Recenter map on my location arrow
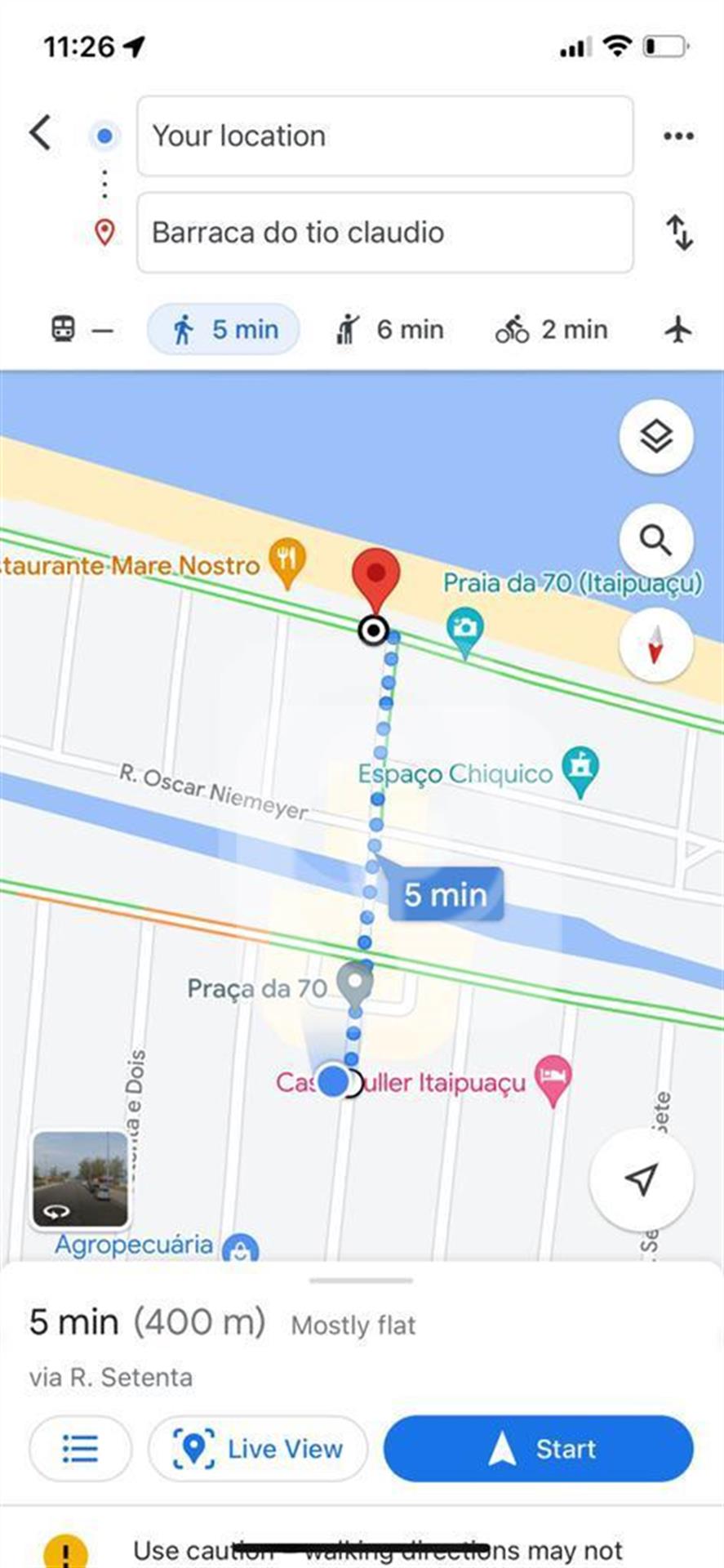Screen dimensions: 724x1568 tap(642, 1178)
